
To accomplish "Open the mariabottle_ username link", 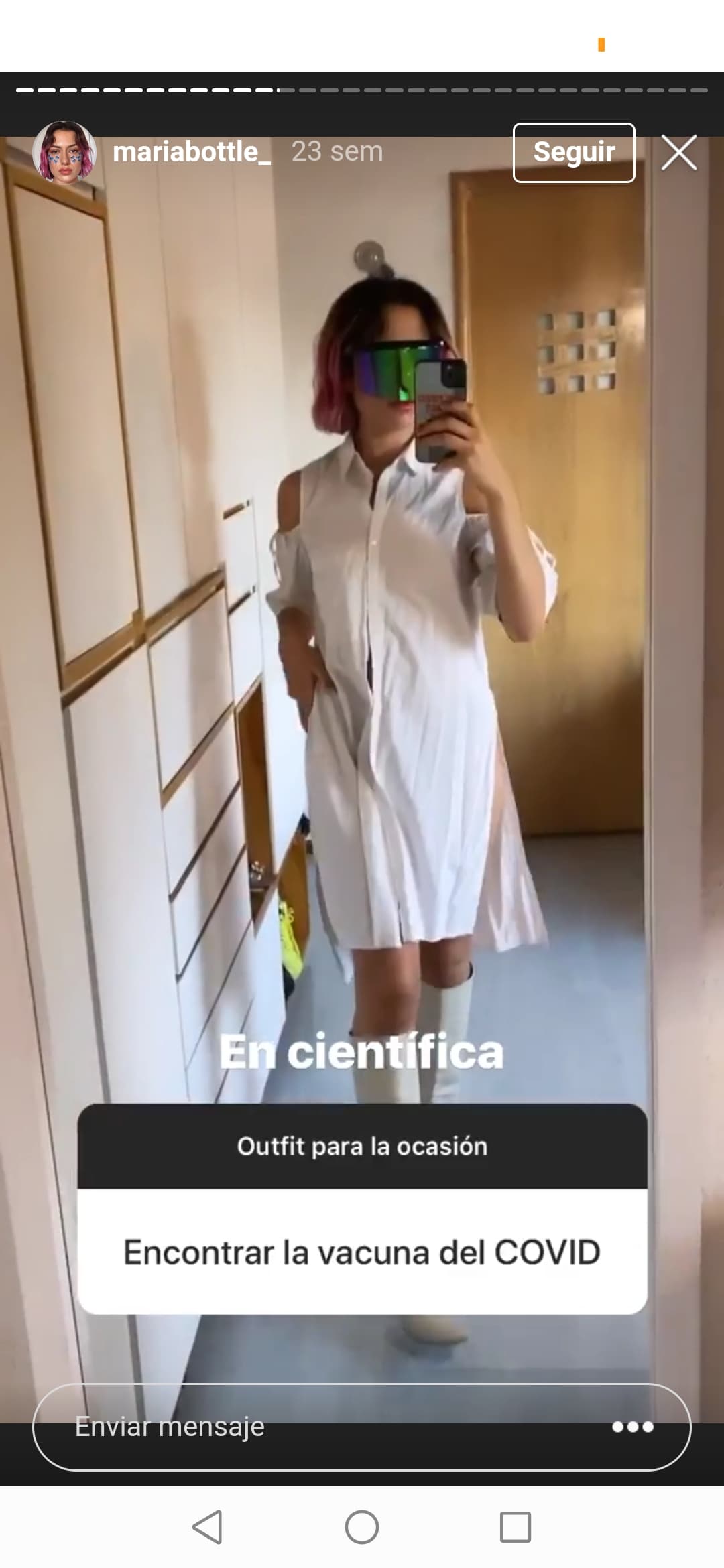I will pyautogui.click(x=192, y=152).
